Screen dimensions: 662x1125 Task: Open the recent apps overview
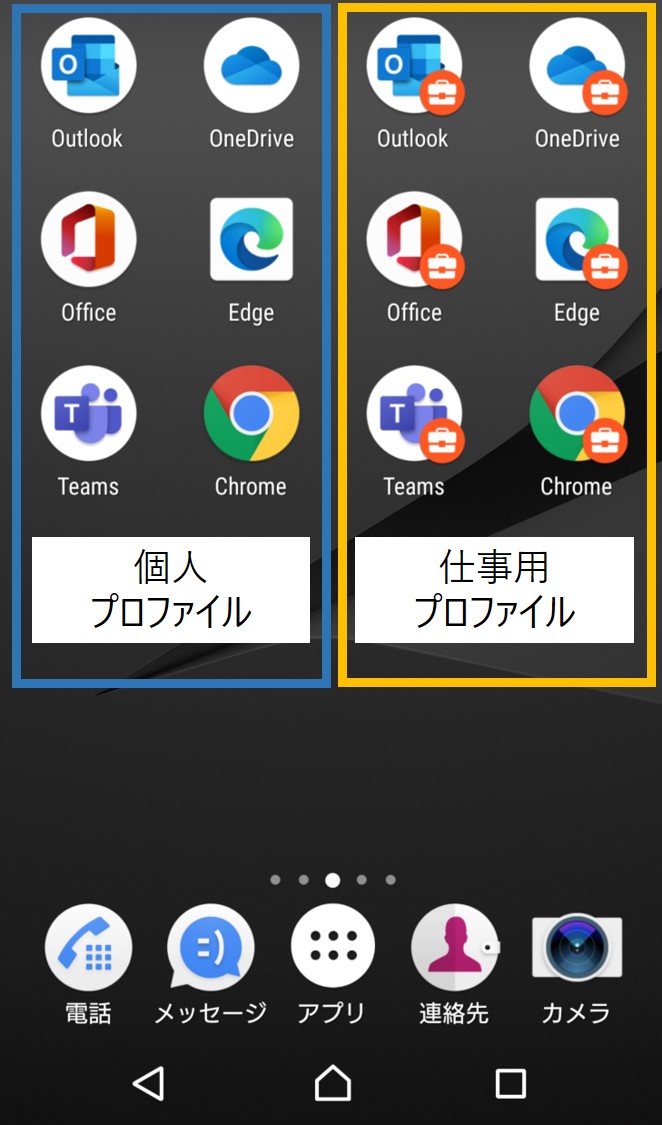pyautogui.click(x=511, y=1083)
